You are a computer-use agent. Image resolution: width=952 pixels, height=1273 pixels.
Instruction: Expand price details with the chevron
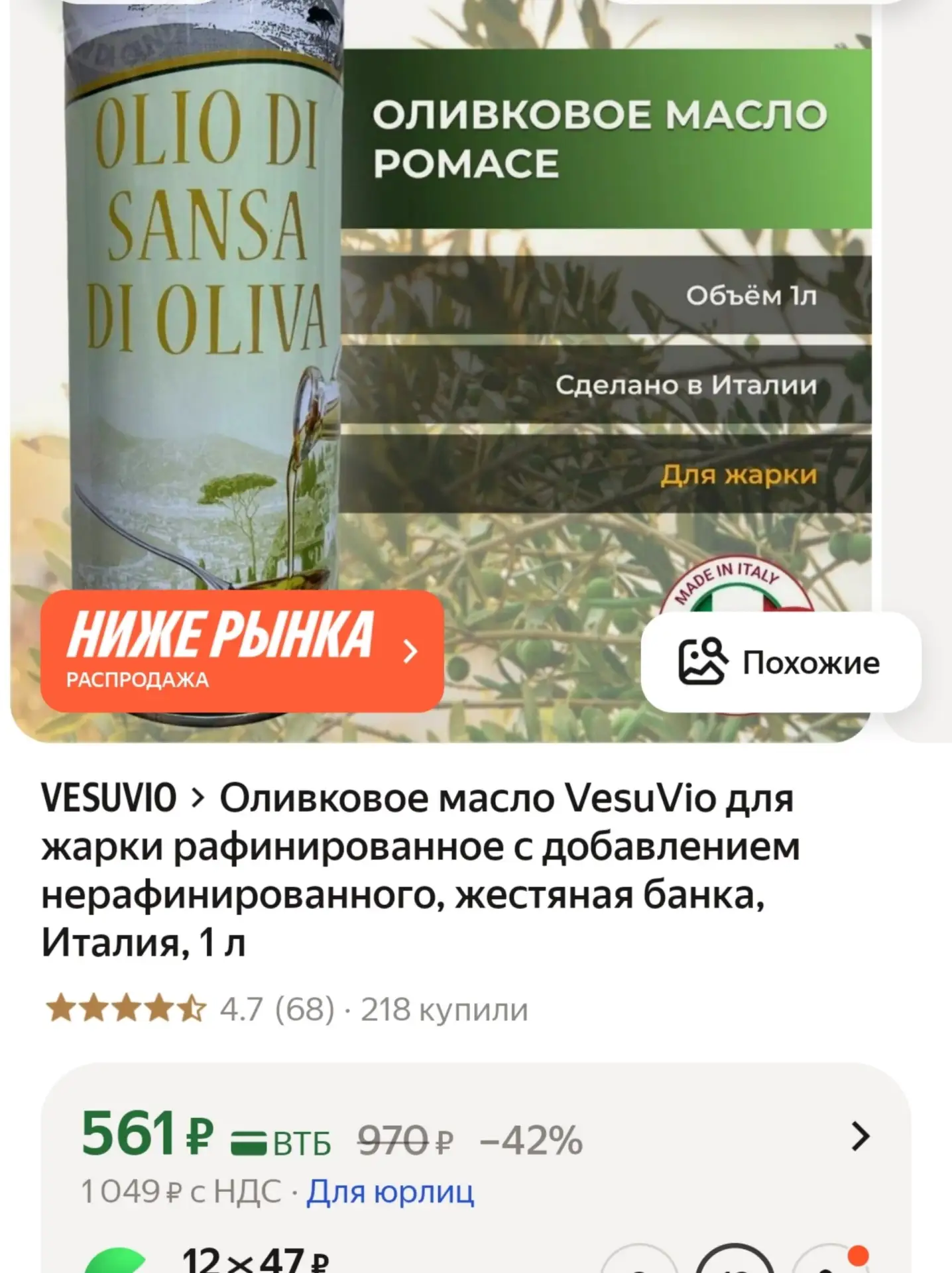[x=860, y=1136]
